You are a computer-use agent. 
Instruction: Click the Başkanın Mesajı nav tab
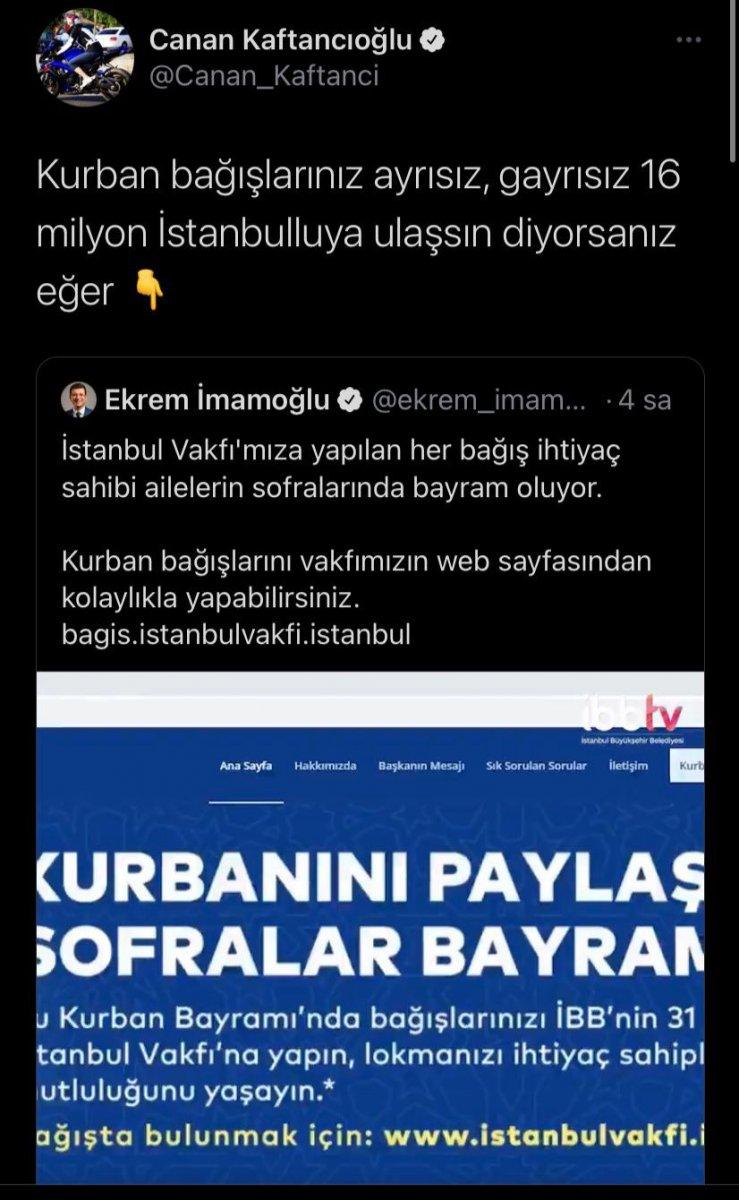click(x=420, y=764)
